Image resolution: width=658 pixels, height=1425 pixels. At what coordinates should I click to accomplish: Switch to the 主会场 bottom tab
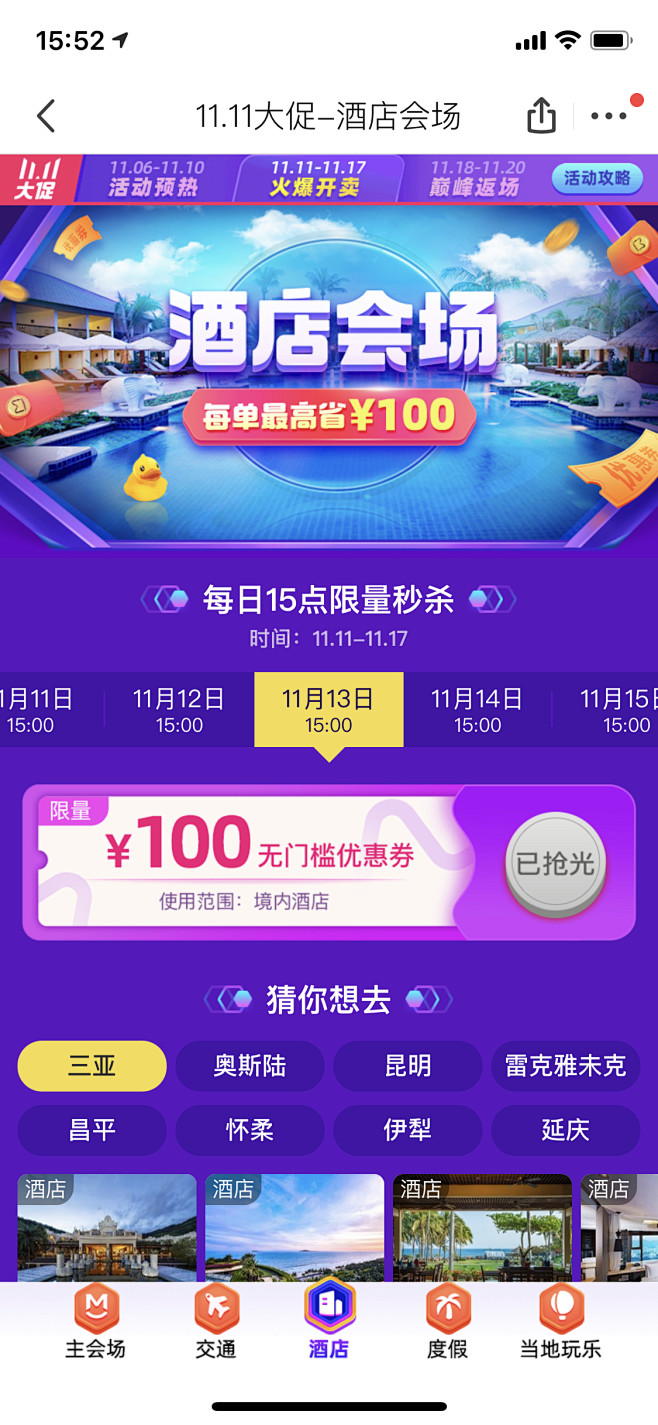(96, 1321)
